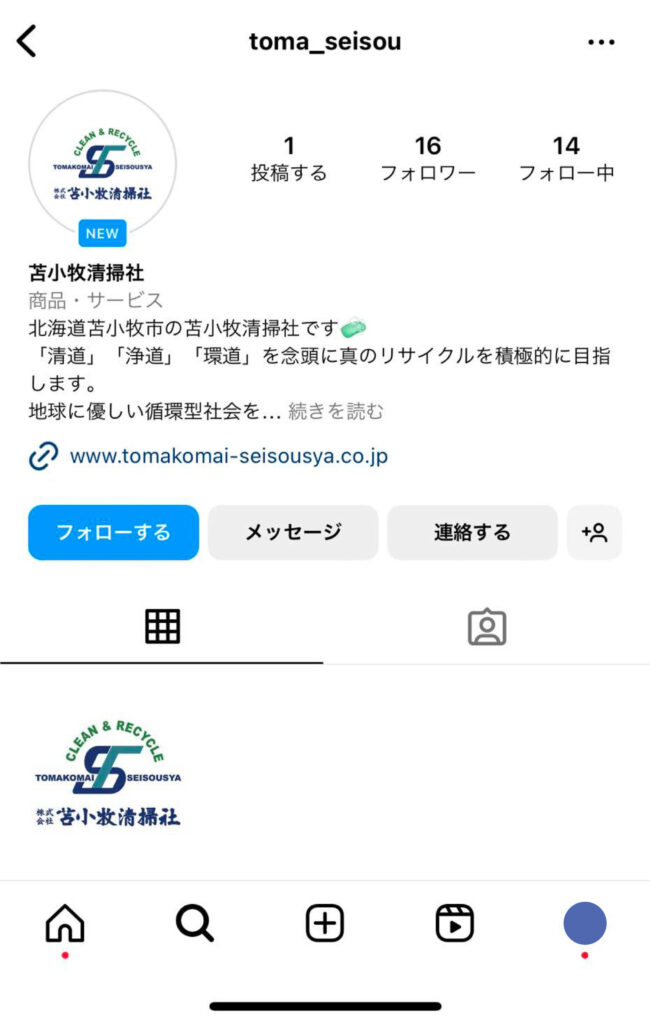Open the tomakomai-seisousya.co.jp website link
This screenshot has height=1024, width=650.
tap(228, 457)
